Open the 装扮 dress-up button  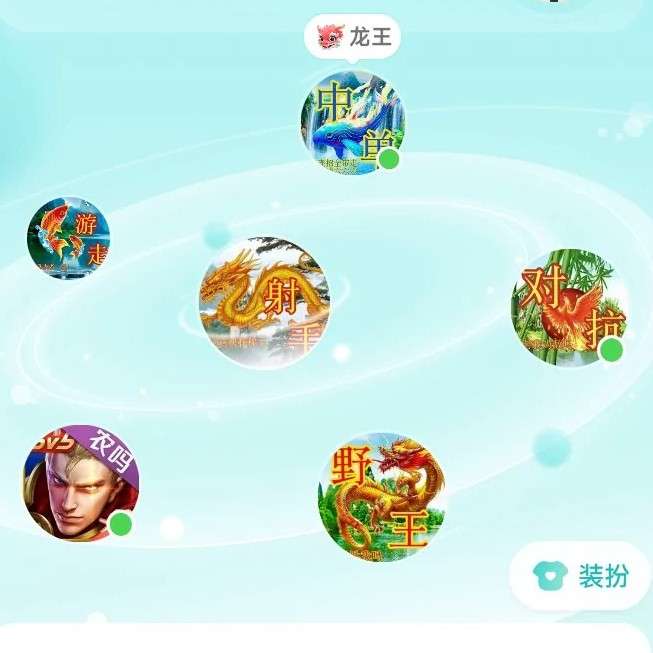pyautogui.click(x=581, y=576)
